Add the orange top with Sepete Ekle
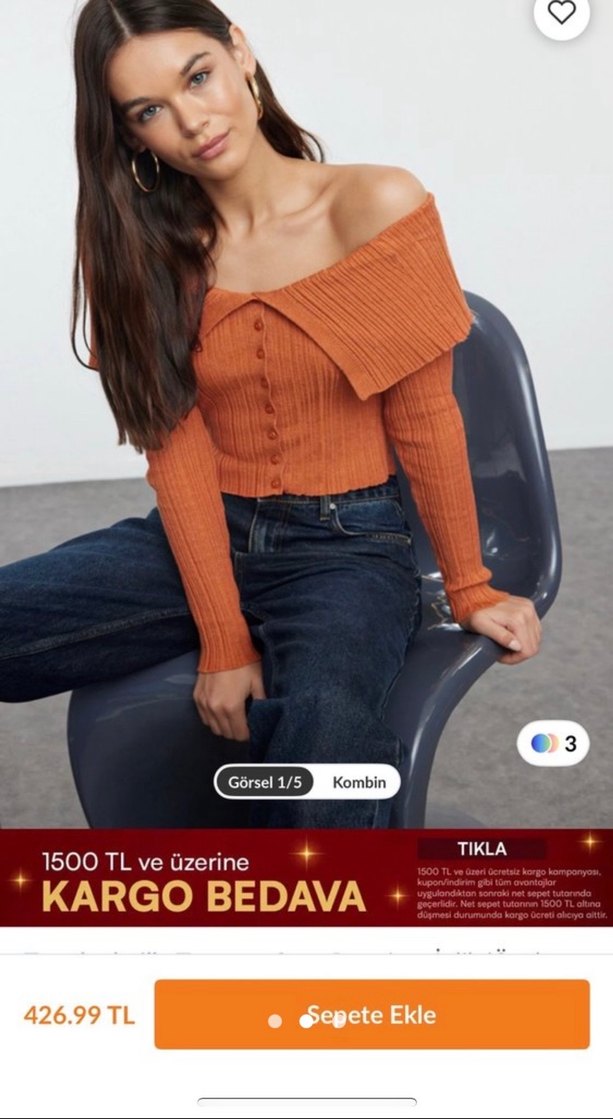Image resolution: width=613 pixels, height=1119 pixels. tap(371, 1015)
